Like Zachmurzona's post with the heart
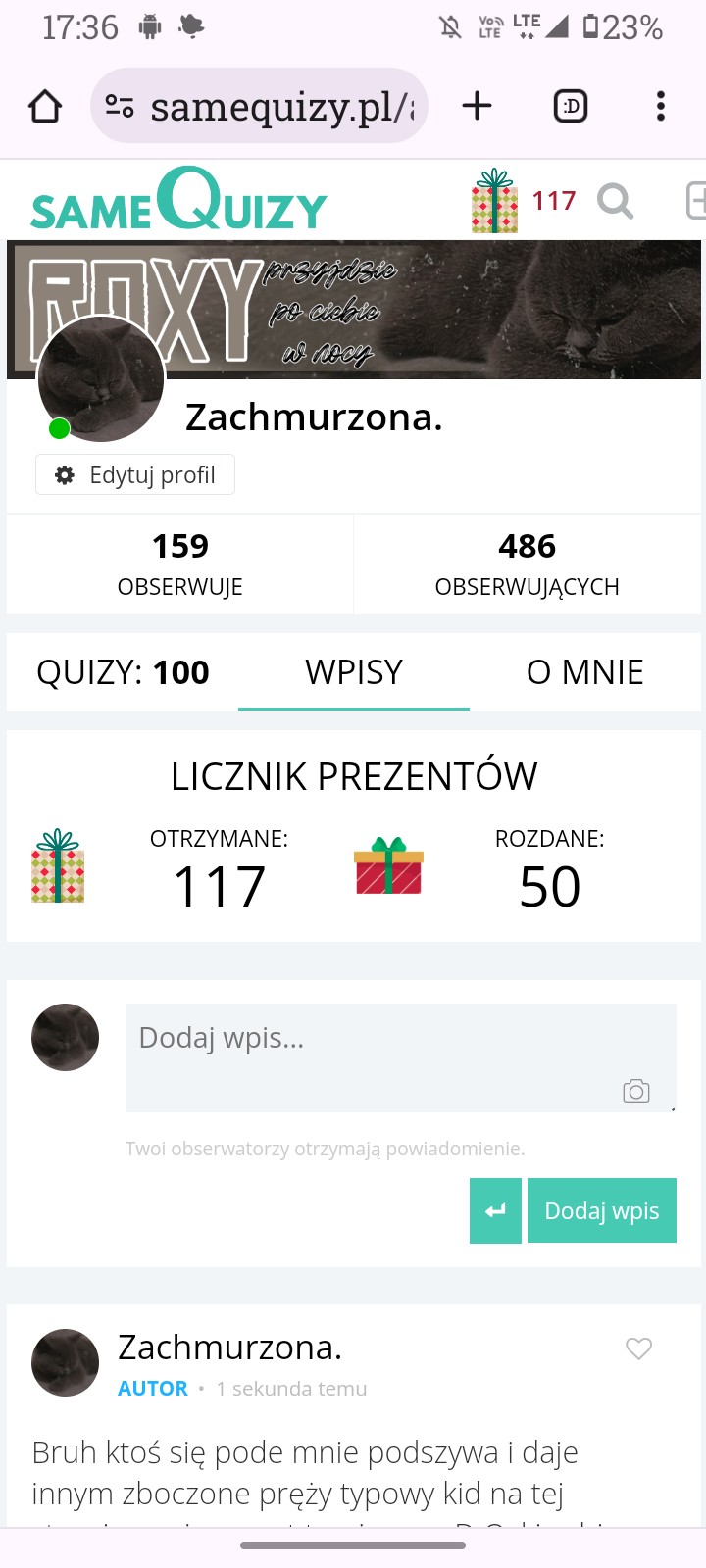 click(639, 1349)
